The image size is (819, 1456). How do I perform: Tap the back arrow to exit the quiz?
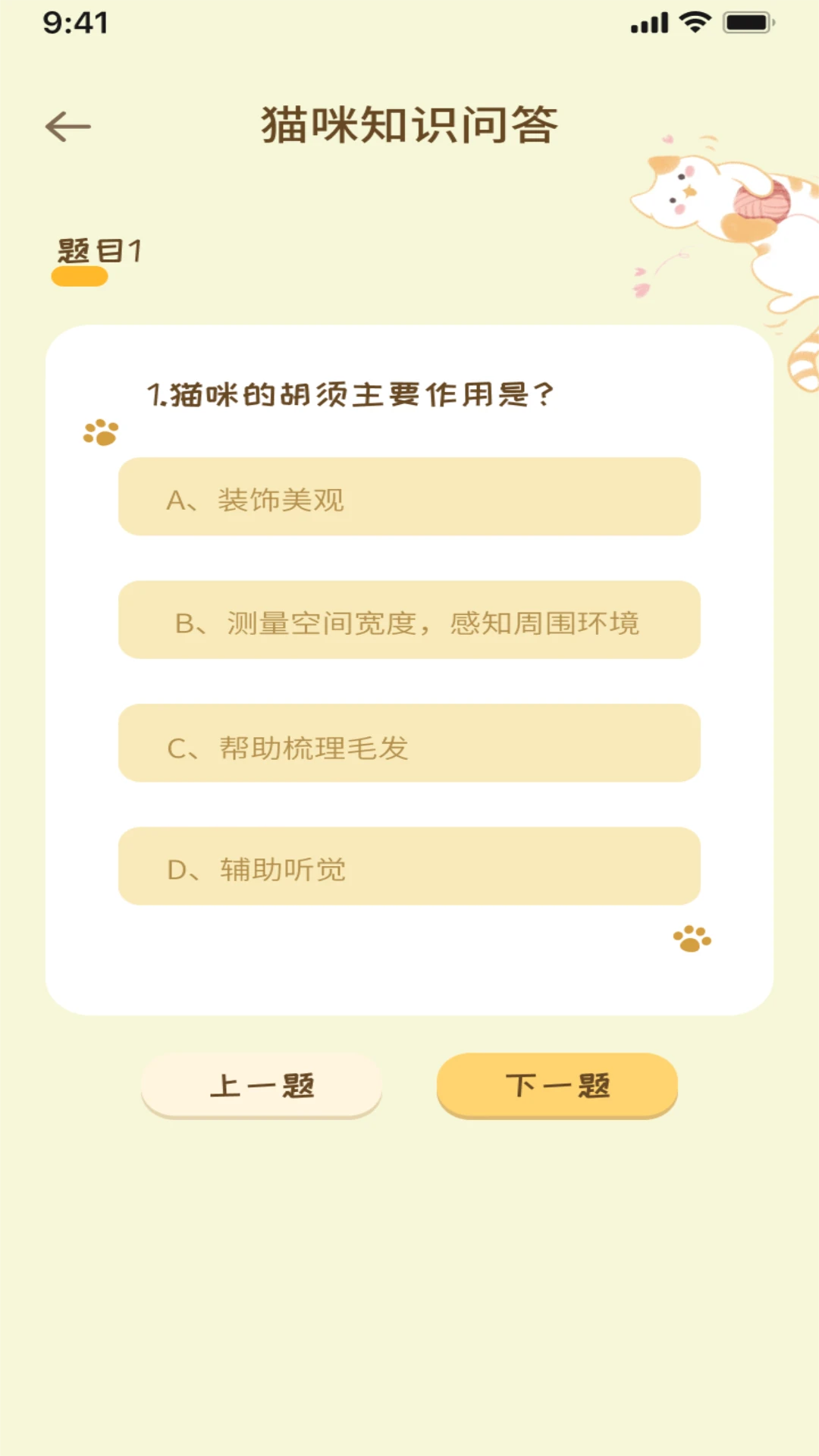coord(68,126)
